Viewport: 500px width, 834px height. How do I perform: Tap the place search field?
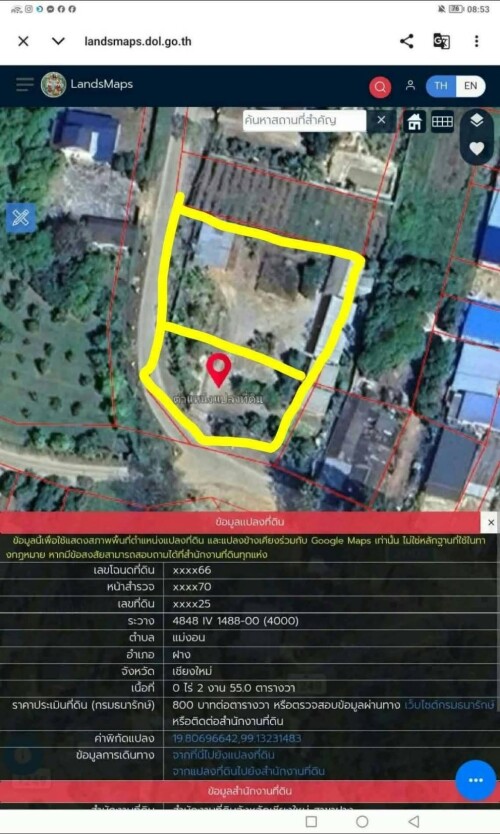tap(304, 120)
